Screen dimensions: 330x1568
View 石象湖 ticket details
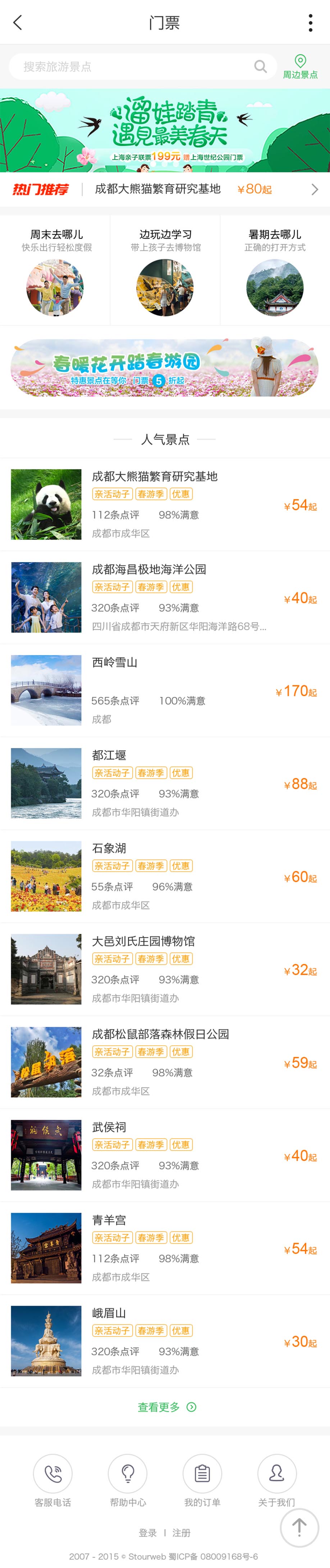click(x=165, y=876)
